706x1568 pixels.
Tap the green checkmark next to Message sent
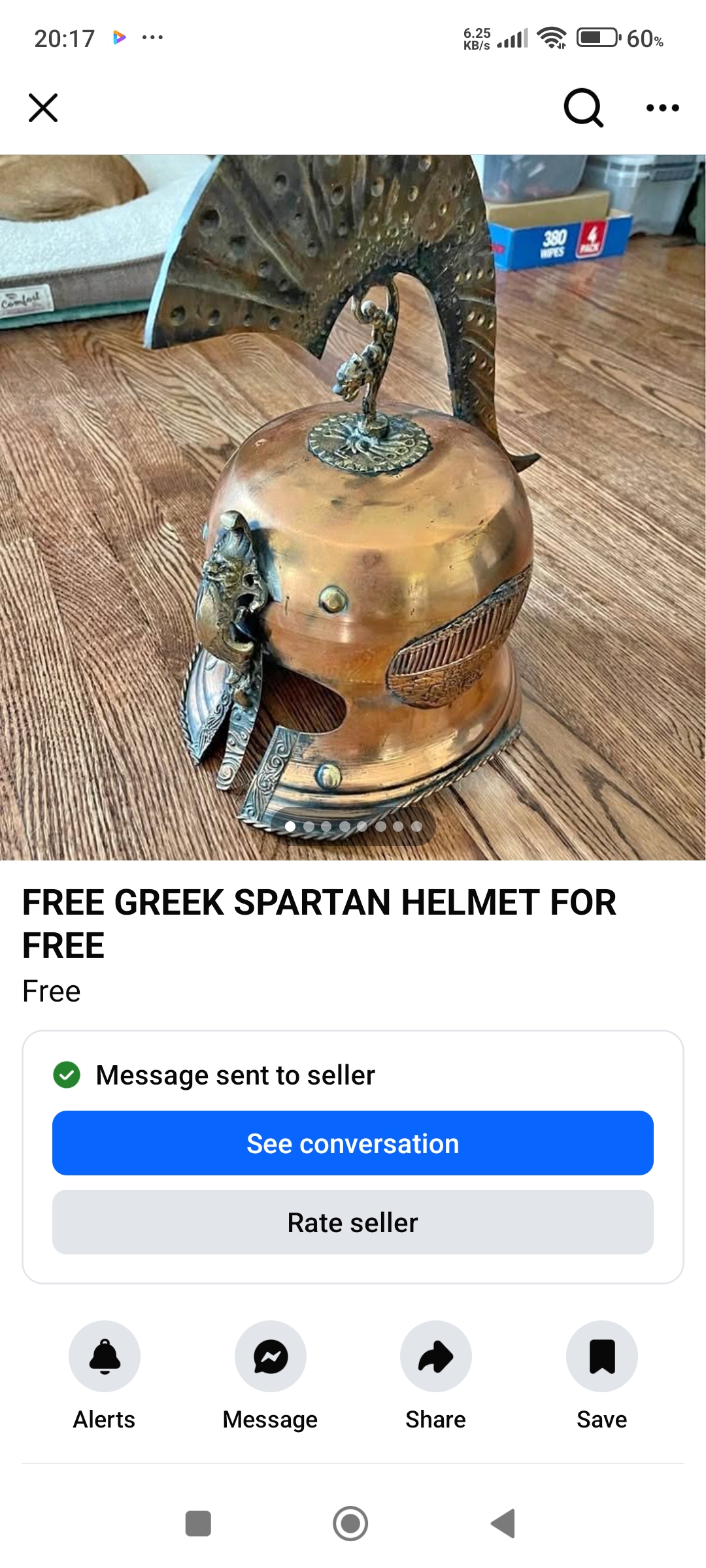(x=68, y=1073)
